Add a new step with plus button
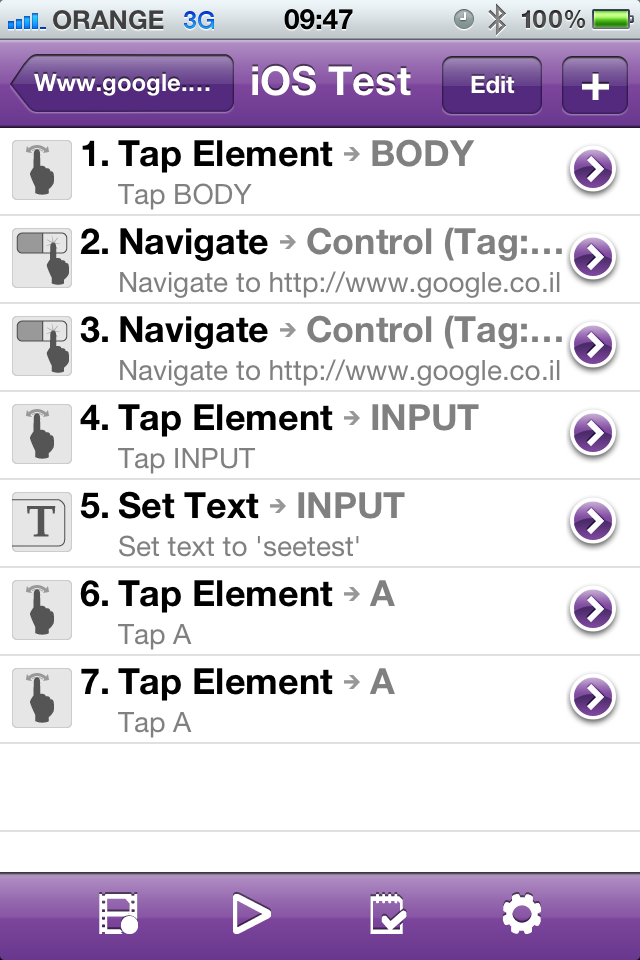This screenshot has width=640, height=960. (595, 86)
